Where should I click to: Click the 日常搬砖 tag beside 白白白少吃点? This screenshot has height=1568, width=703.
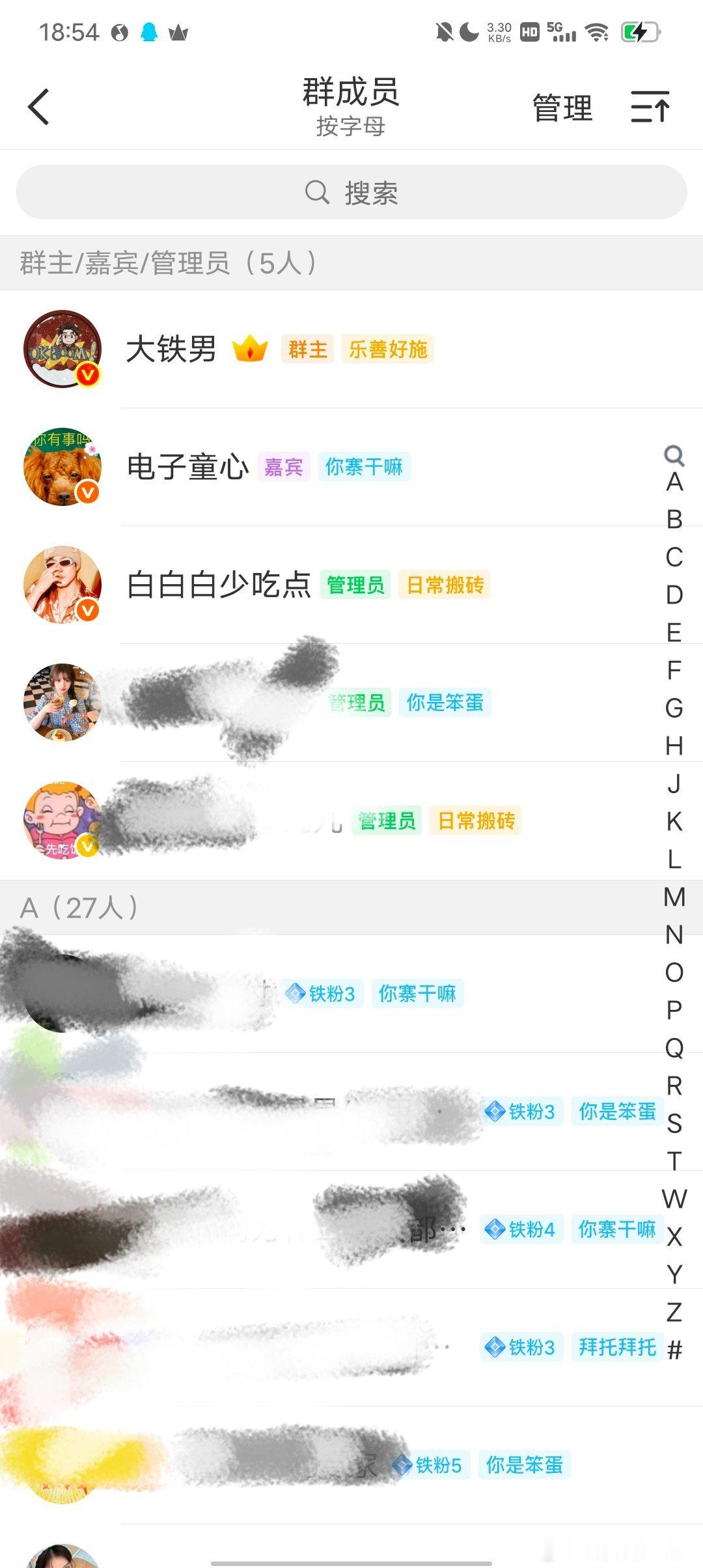[445, 585]
